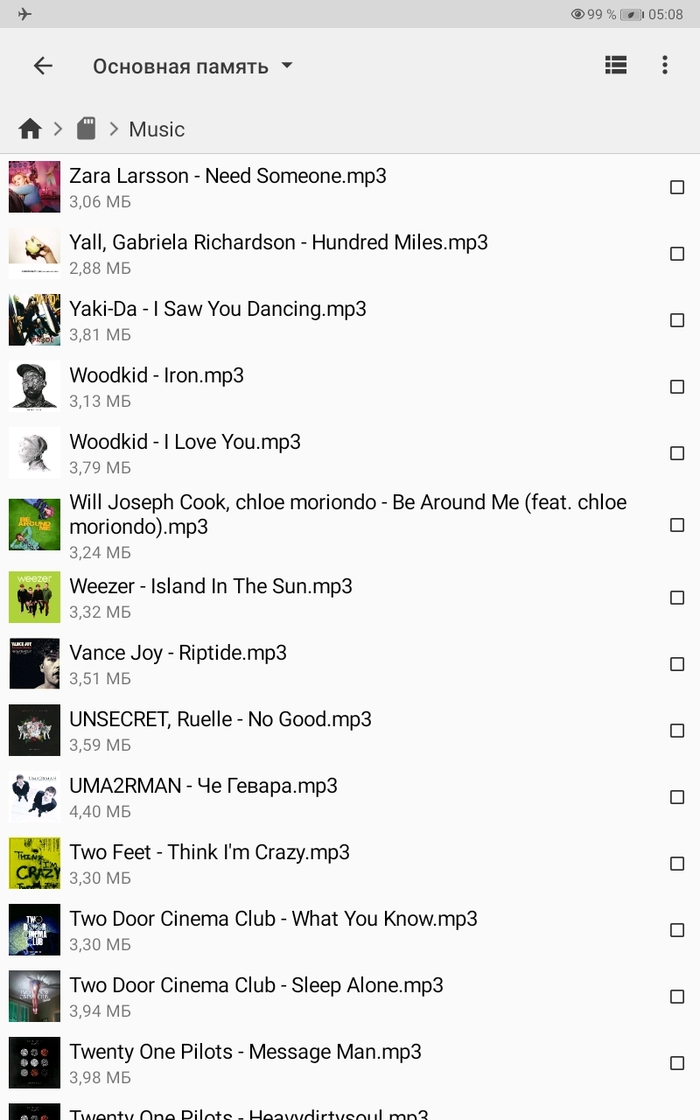Image resolution: width=700 pixels, height=1120 pixels.
Task: Switch the list view mode
Action: [x=616, y=66]
